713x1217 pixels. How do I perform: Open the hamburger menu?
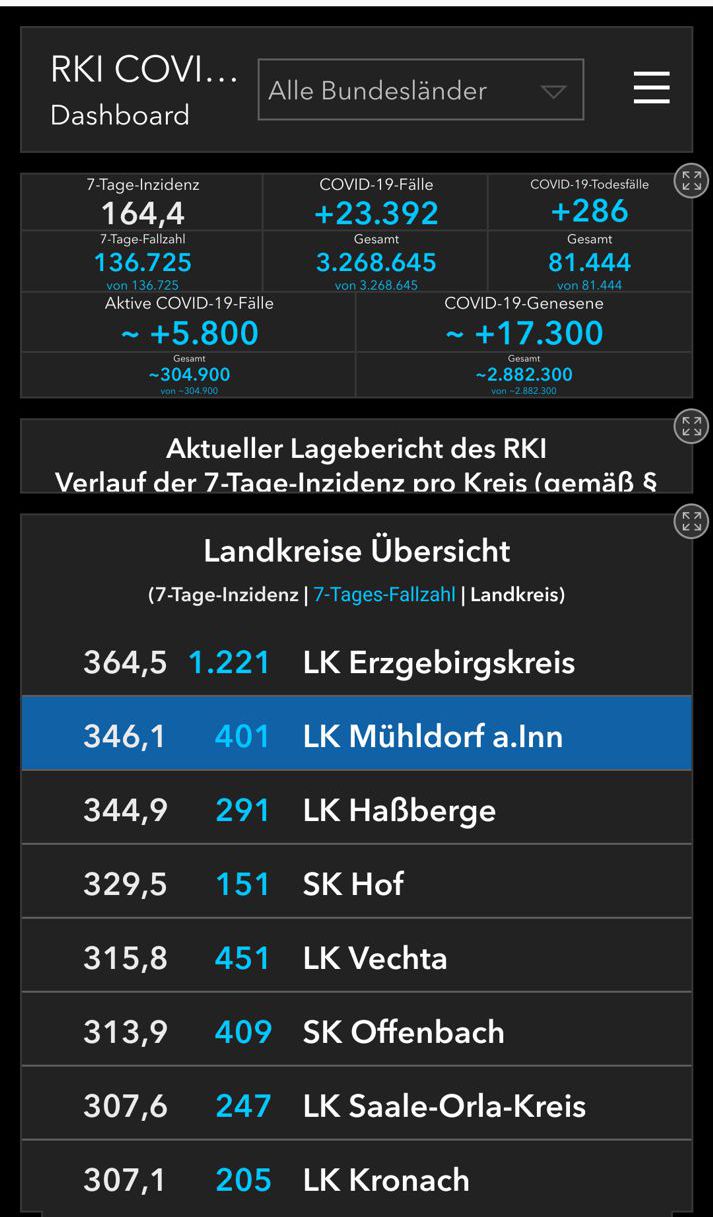pyautogui.click(x=651, y=89)
